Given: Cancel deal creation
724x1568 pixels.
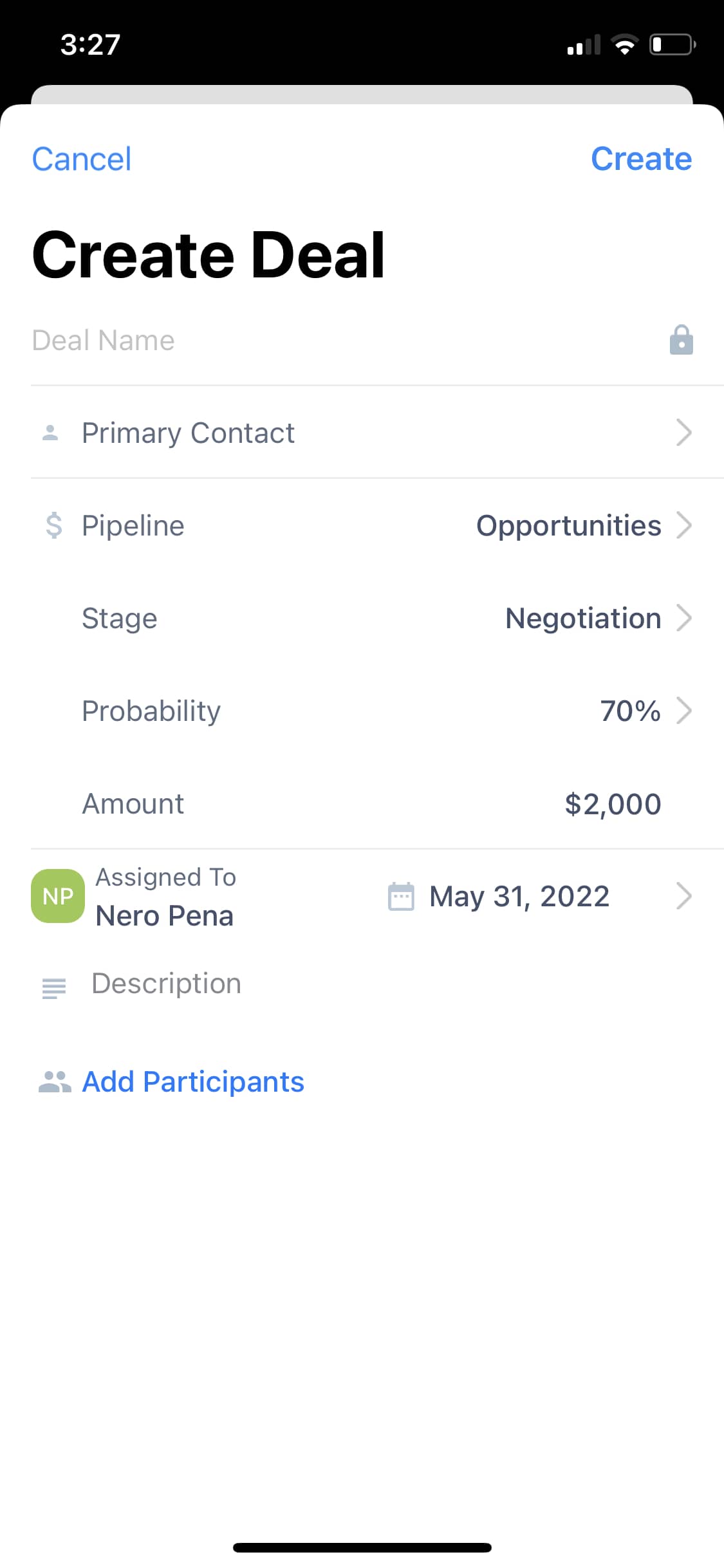Looking at the screenshot, I should coord(82,159).
